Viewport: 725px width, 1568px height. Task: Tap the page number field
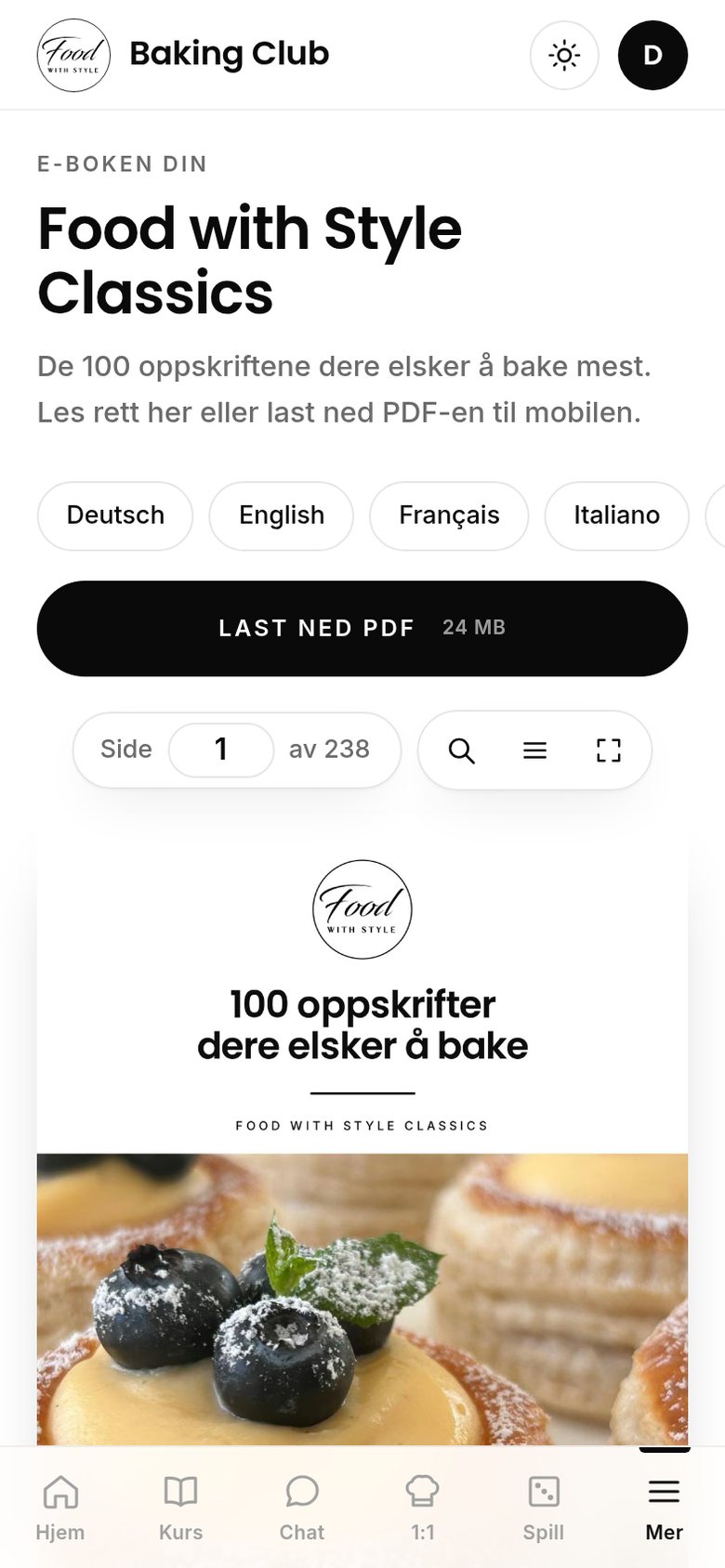pyautogui.click(x=221, y=750)
